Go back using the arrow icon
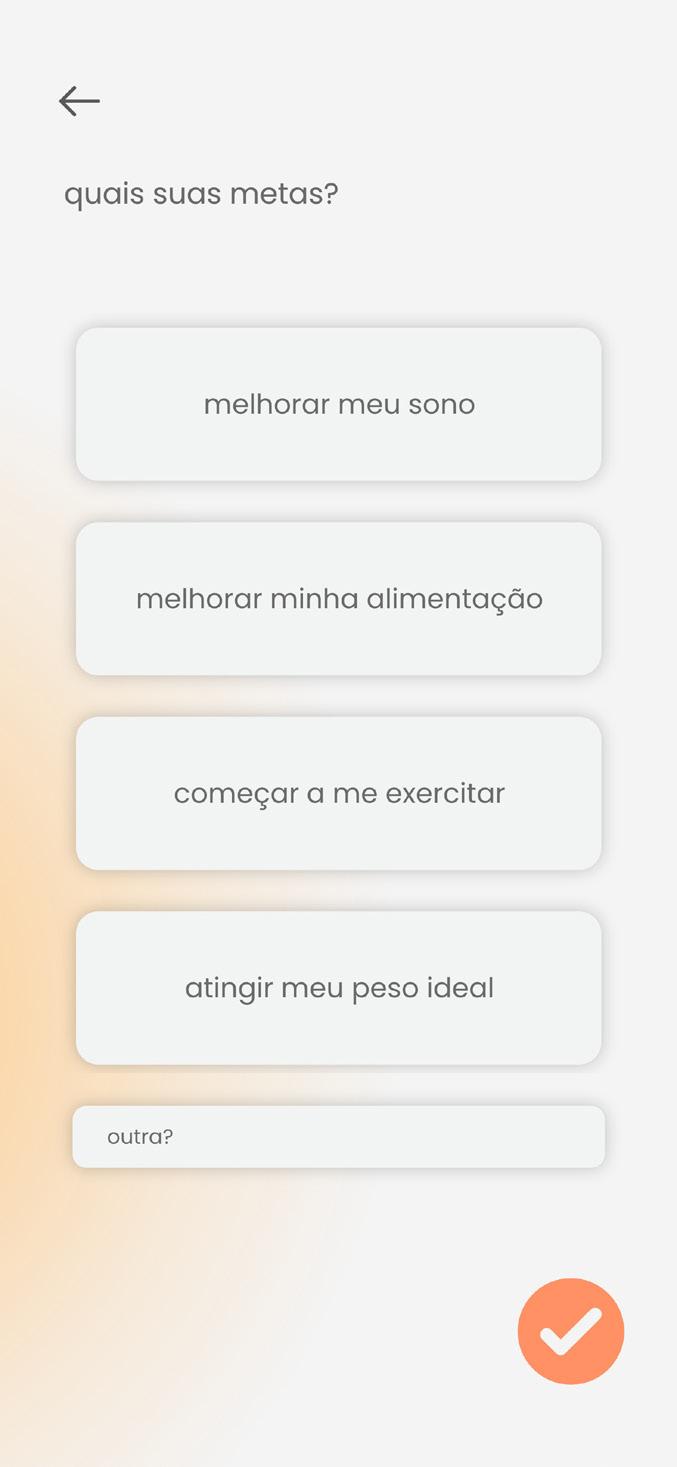 [79, 101]
